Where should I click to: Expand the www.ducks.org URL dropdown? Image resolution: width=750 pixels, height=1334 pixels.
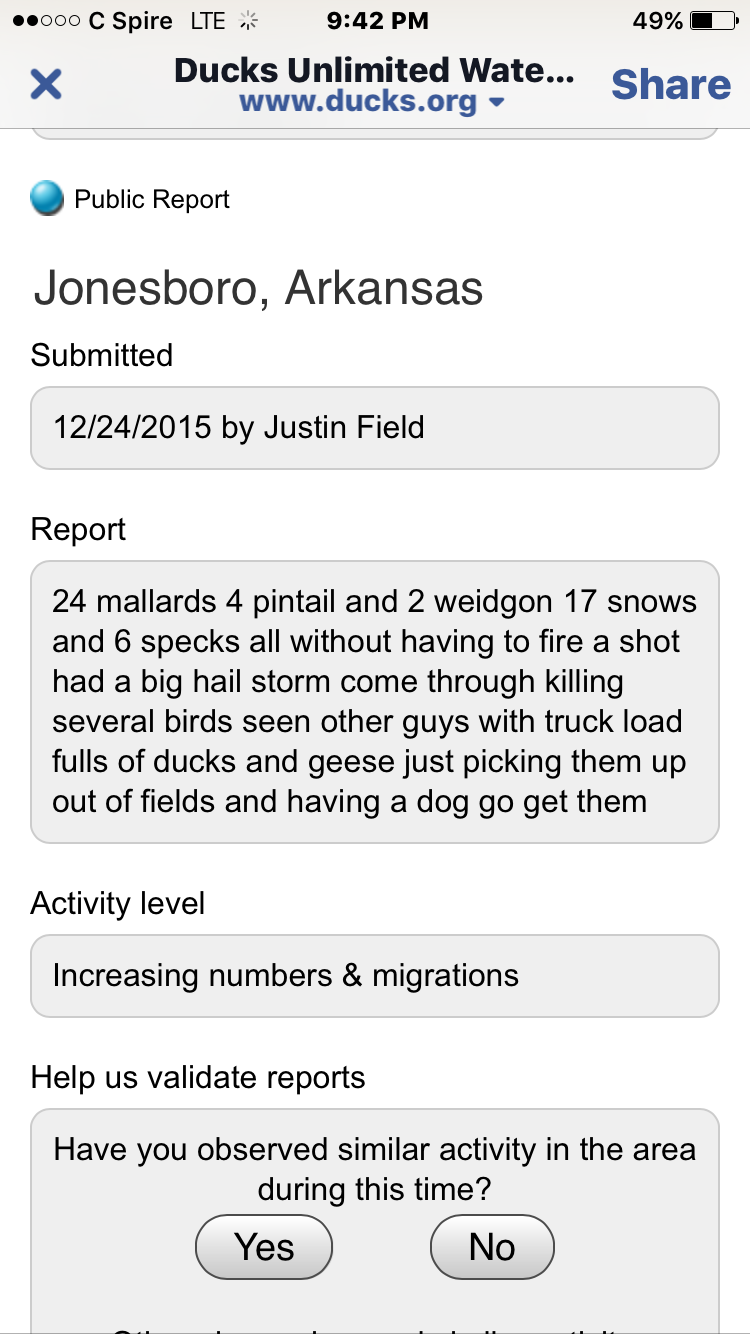point(372,102)
